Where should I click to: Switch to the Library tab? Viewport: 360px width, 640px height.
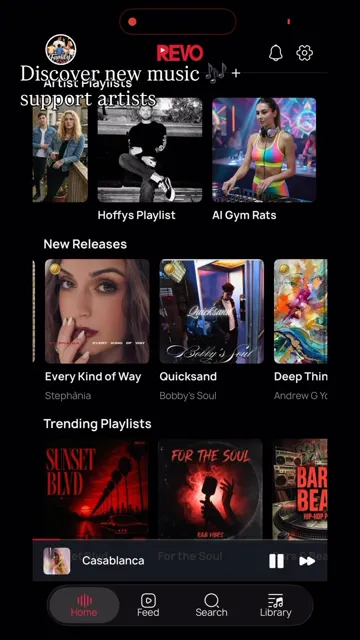pos(276,605)
